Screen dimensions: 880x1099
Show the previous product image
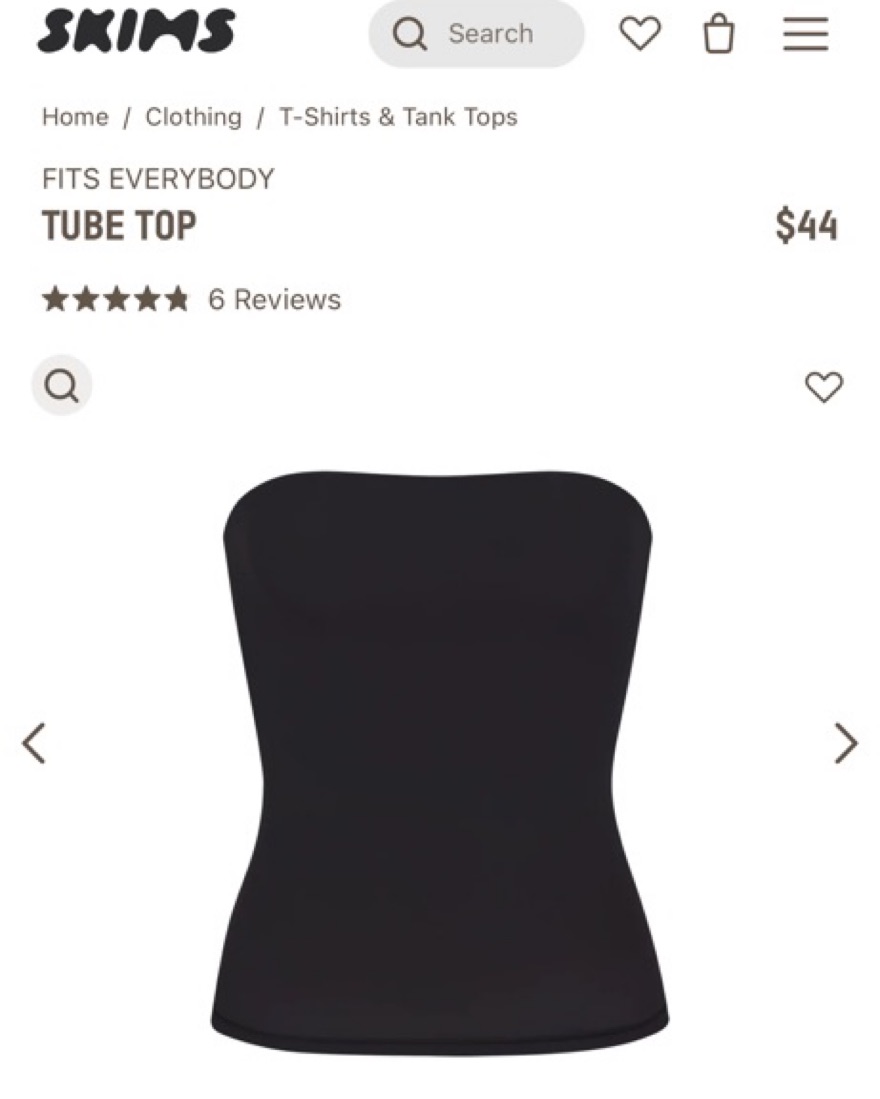(35, 743)
